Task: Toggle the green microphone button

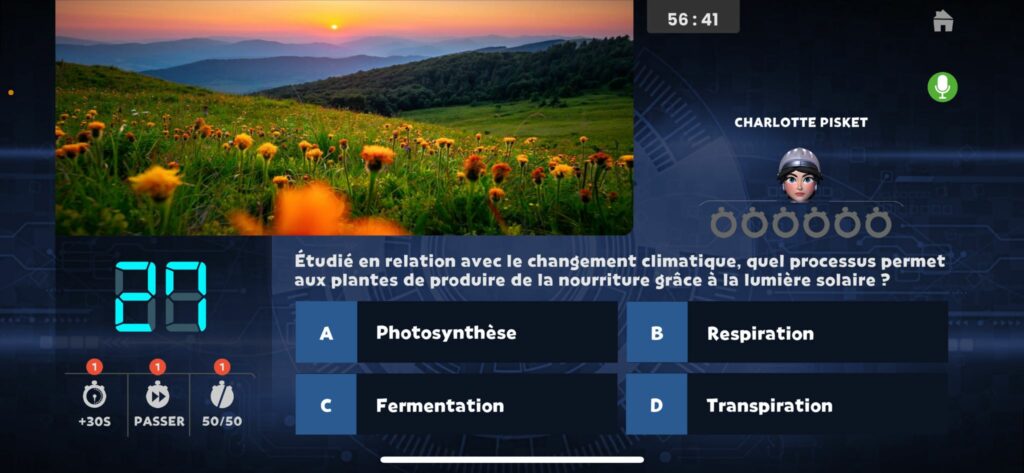Action: [x=941, y=87]
